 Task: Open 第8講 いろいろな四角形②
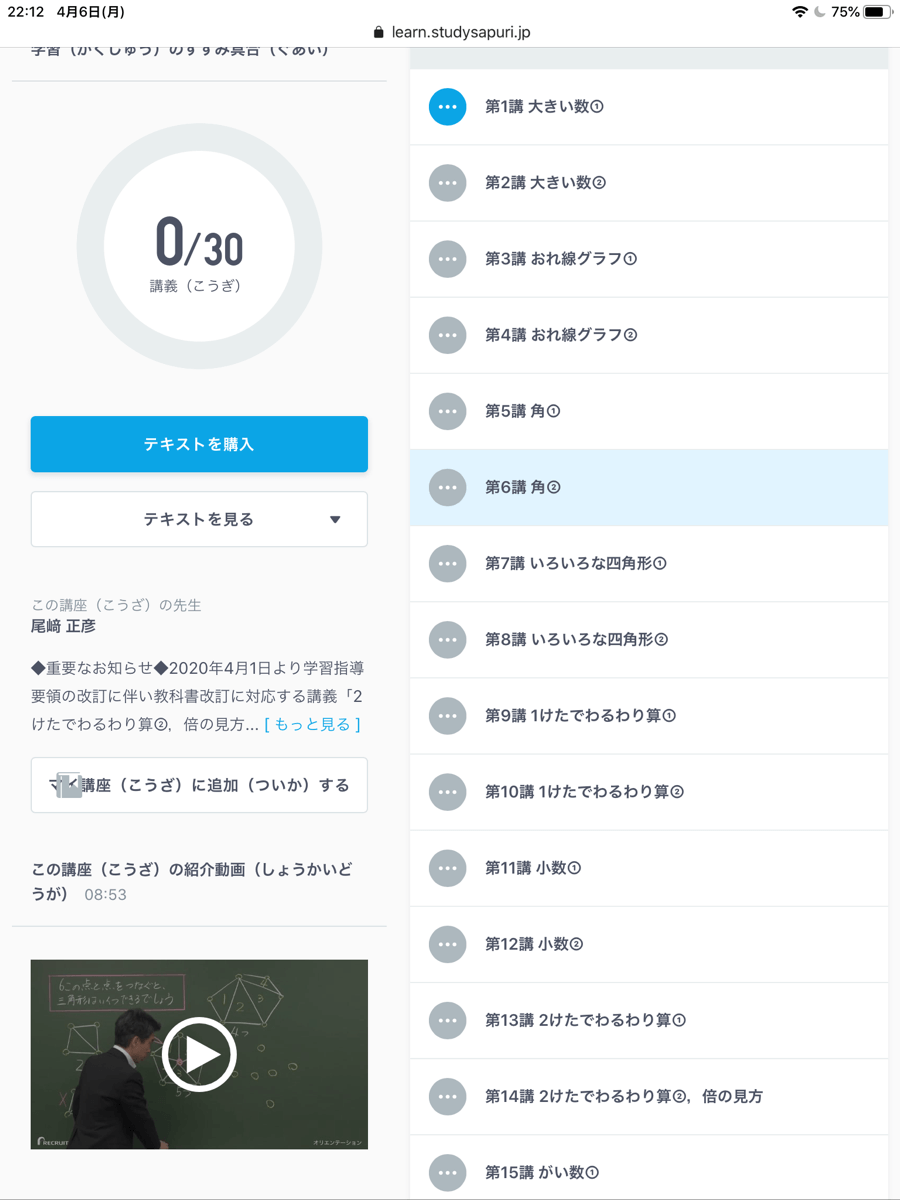(x=576, y=639)
